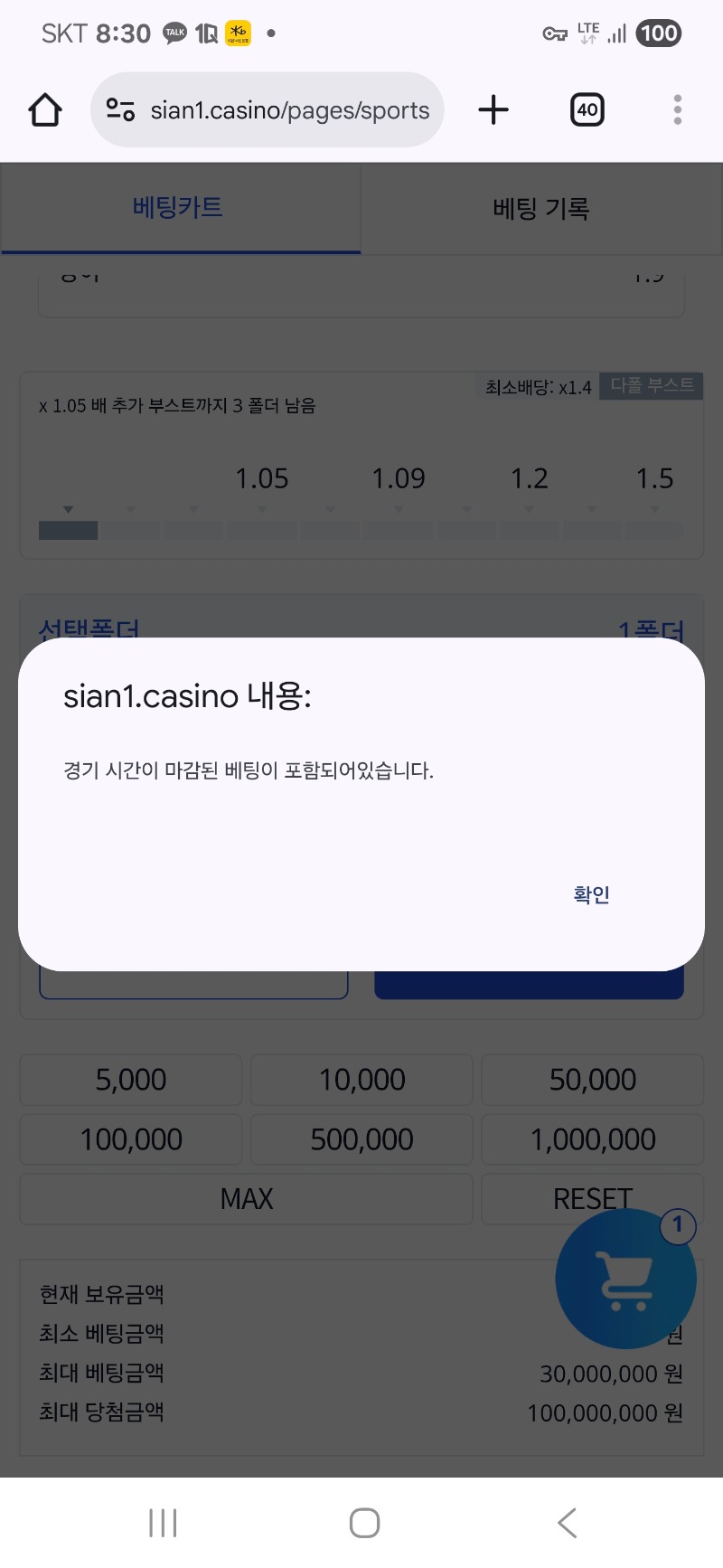Open a new browser tab
Screen dimensions: 723x1568
(493, 110)
